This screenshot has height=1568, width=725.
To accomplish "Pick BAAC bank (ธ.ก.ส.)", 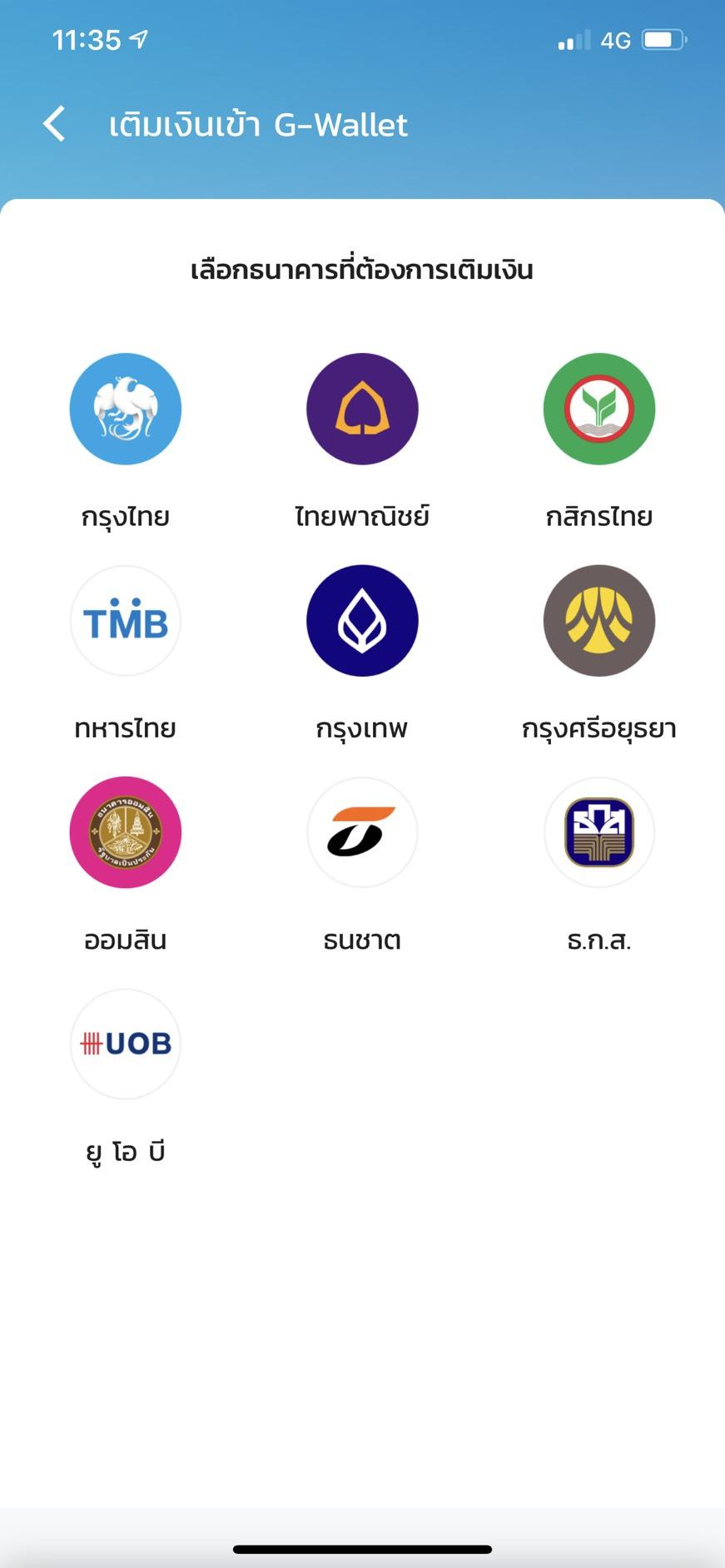I will point(598,832).
